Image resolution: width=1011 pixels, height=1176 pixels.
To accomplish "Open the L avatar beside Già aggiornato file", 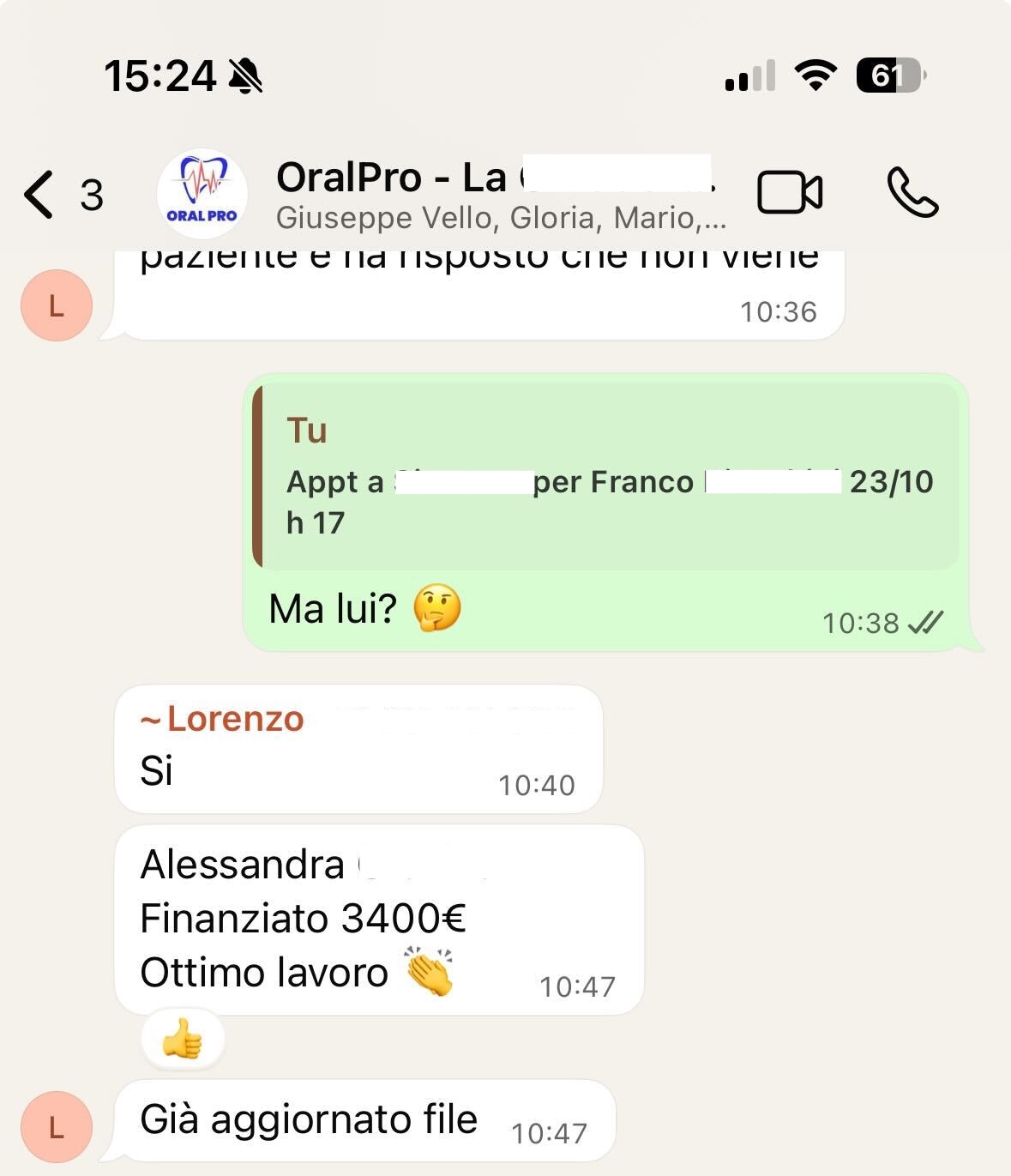I will (x=57, y=1128).
